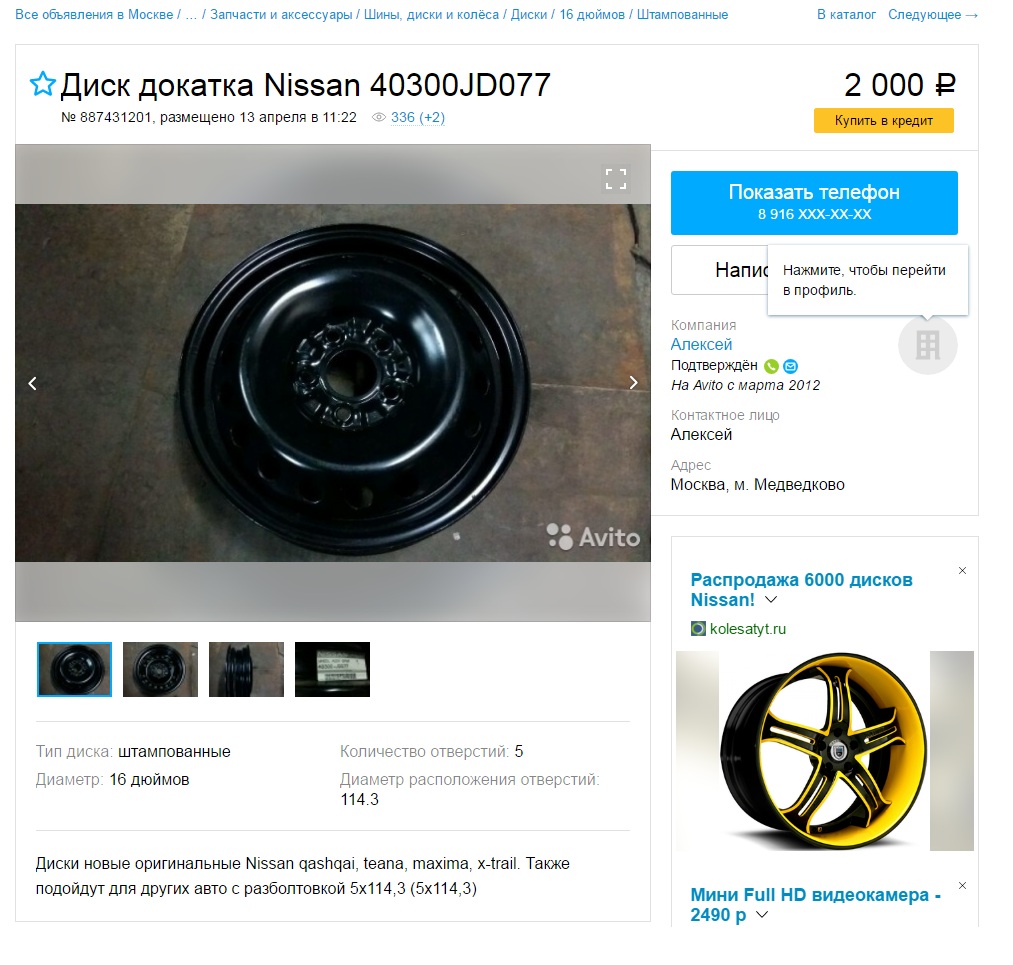Select the label photo thumbnail
This screenshot has height=965, width=1013.
(x=332, y=669)
